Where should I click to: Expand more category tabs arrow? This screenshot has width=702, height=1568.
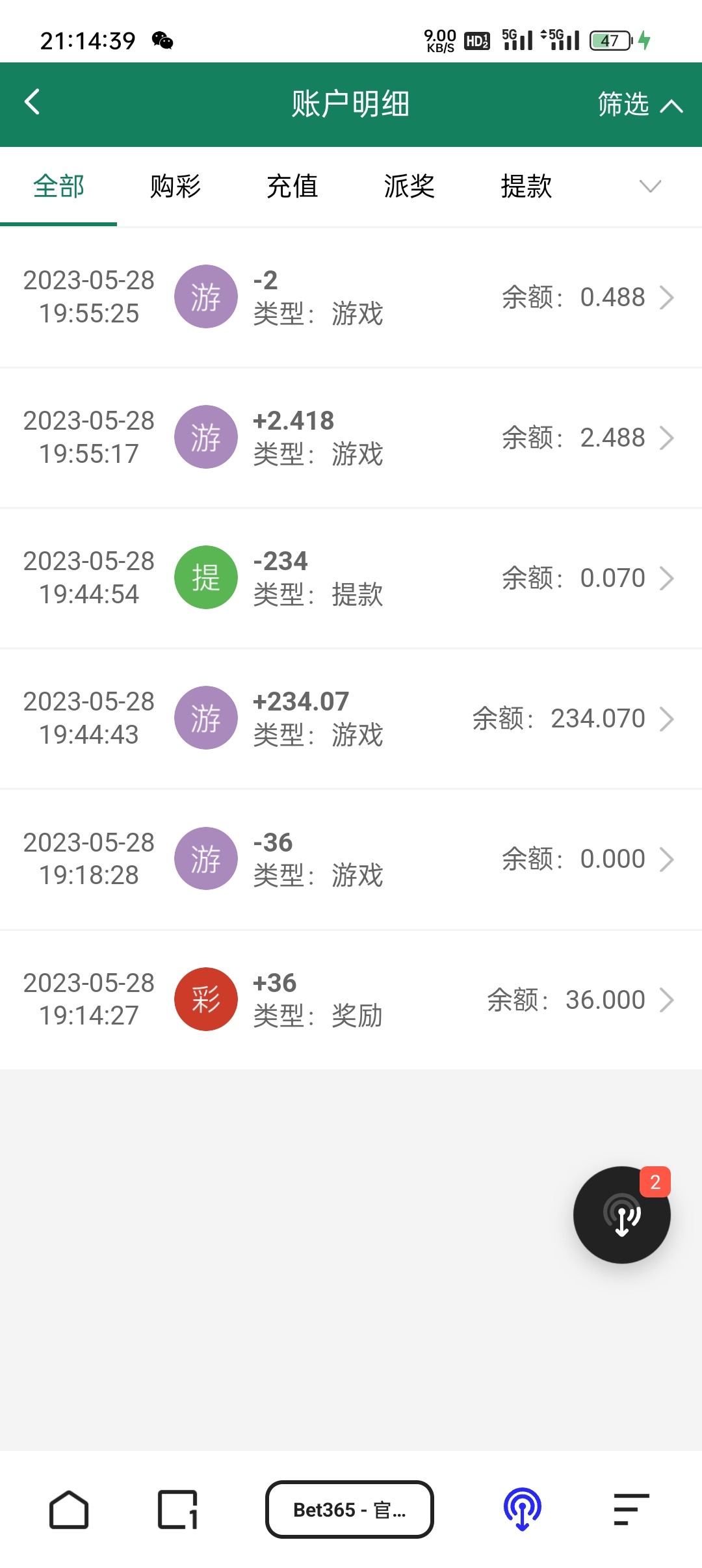(x=650, y=187)
